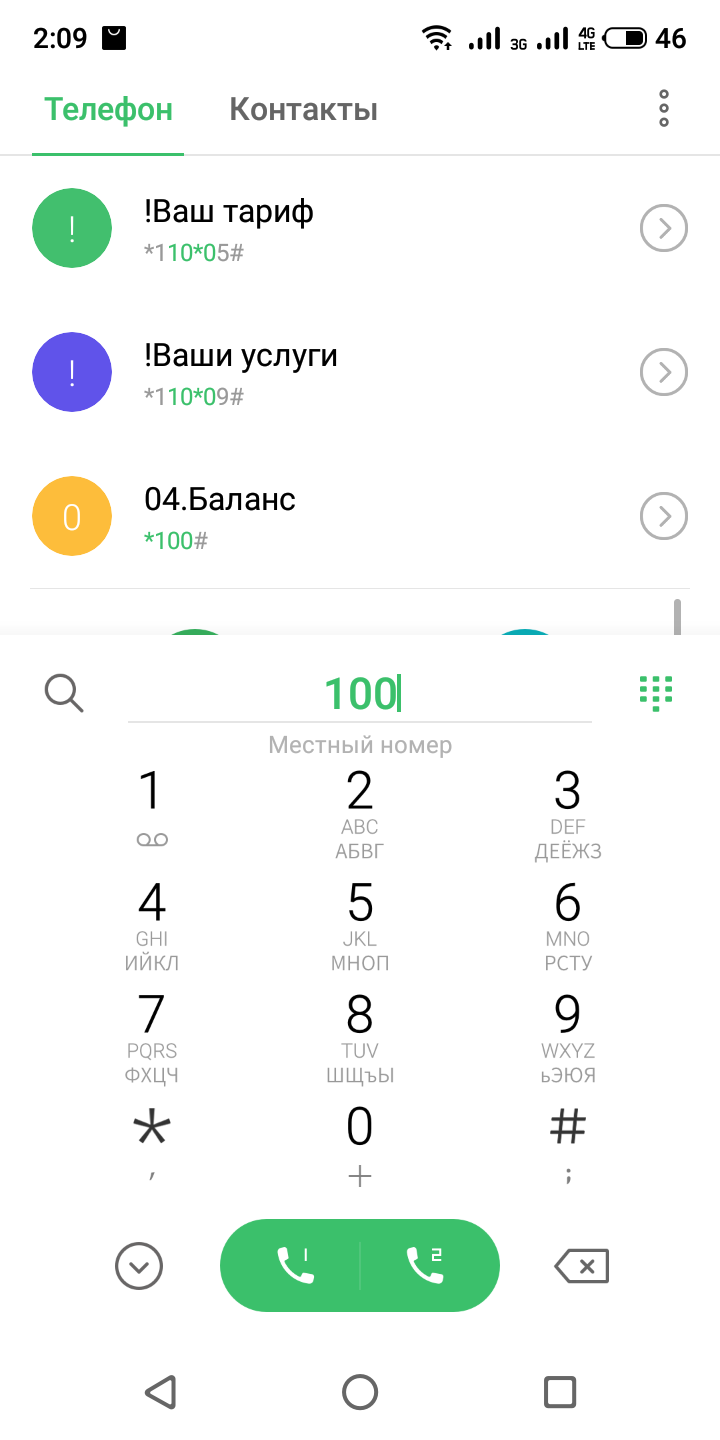
Task: Call using SIM 1
Action: click(x=293, y=1265)
